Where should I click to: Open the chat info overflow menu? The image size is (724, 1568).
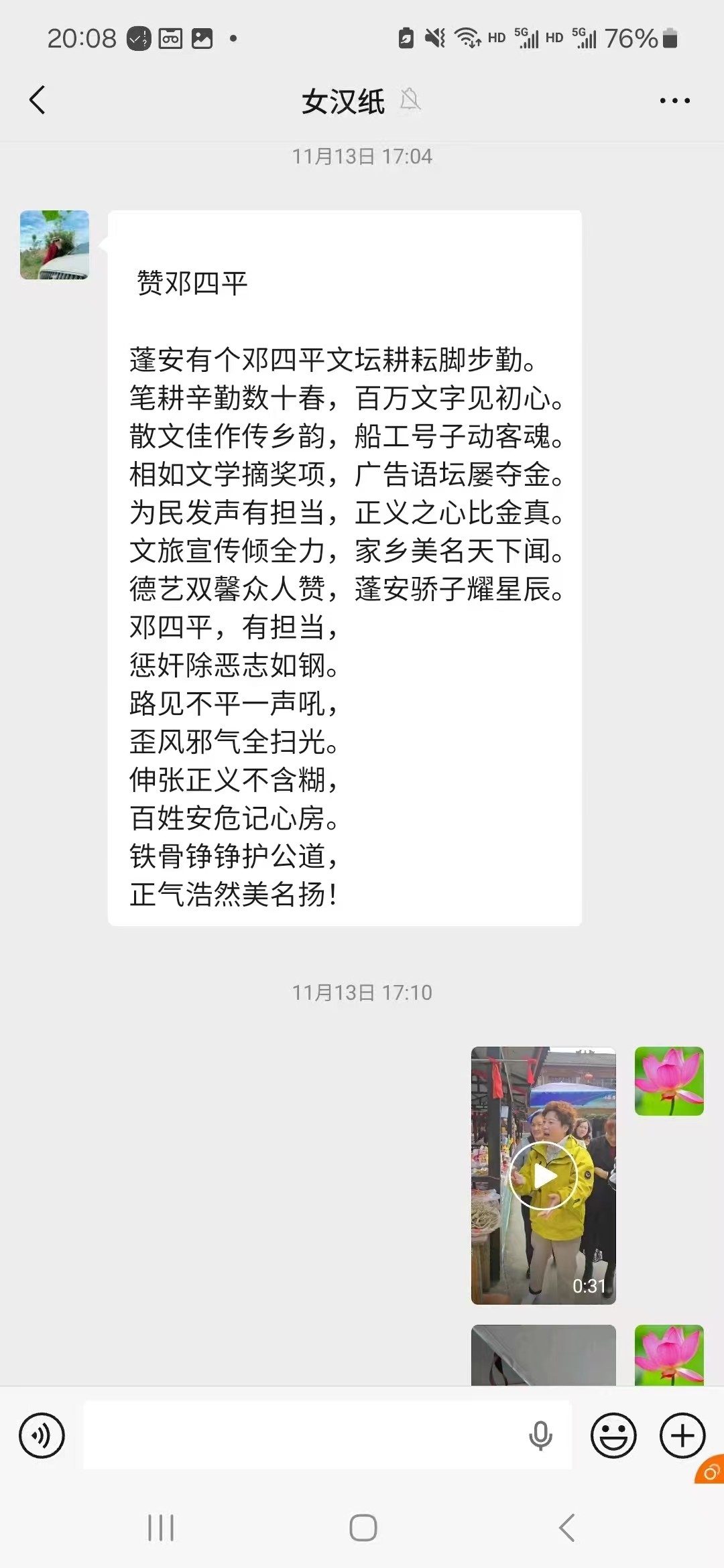tap(674, 101)
